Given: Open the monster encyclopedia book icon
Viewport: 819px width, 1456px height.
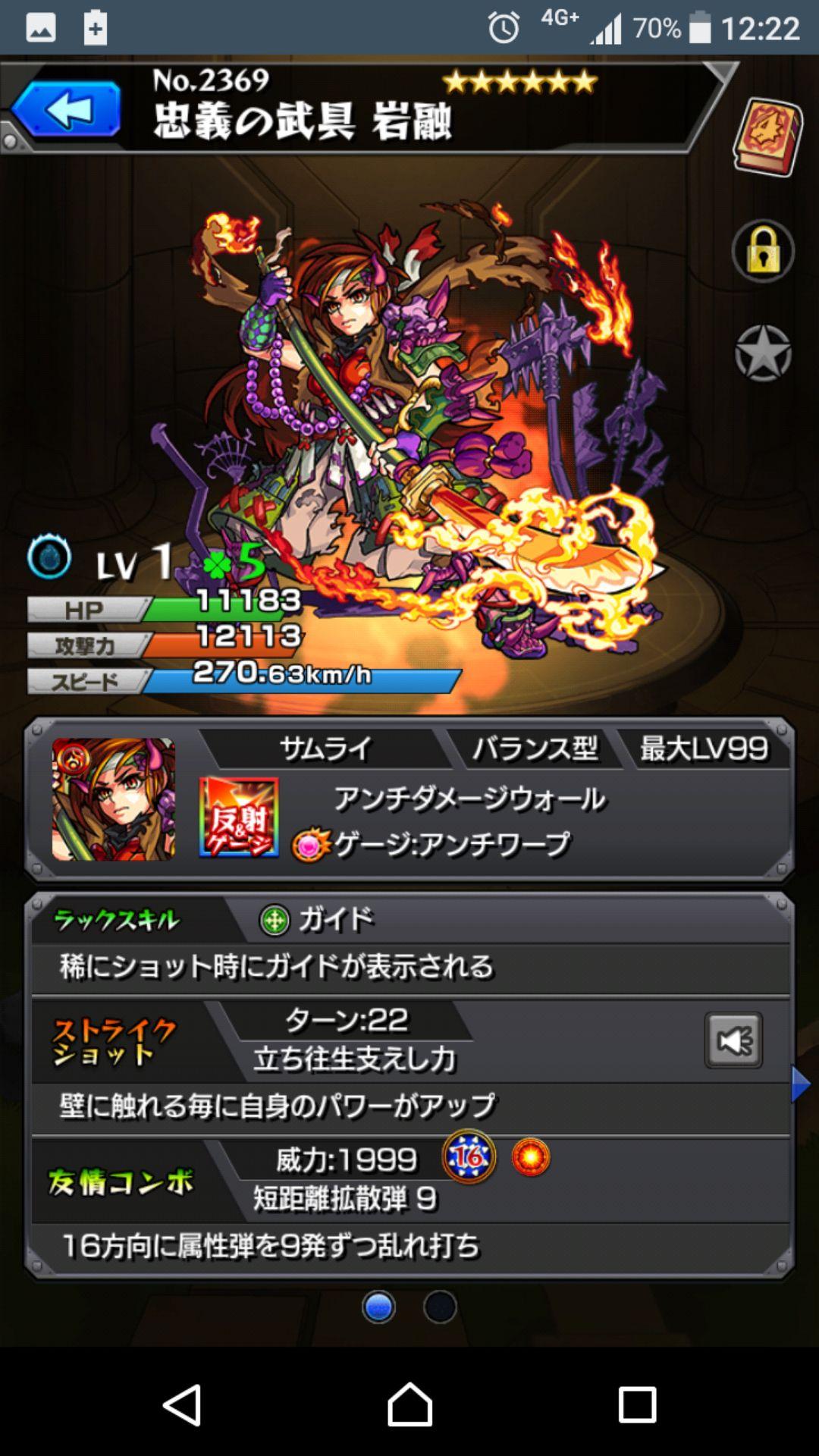Looking at the screenshot, I should tap(767, 138).
